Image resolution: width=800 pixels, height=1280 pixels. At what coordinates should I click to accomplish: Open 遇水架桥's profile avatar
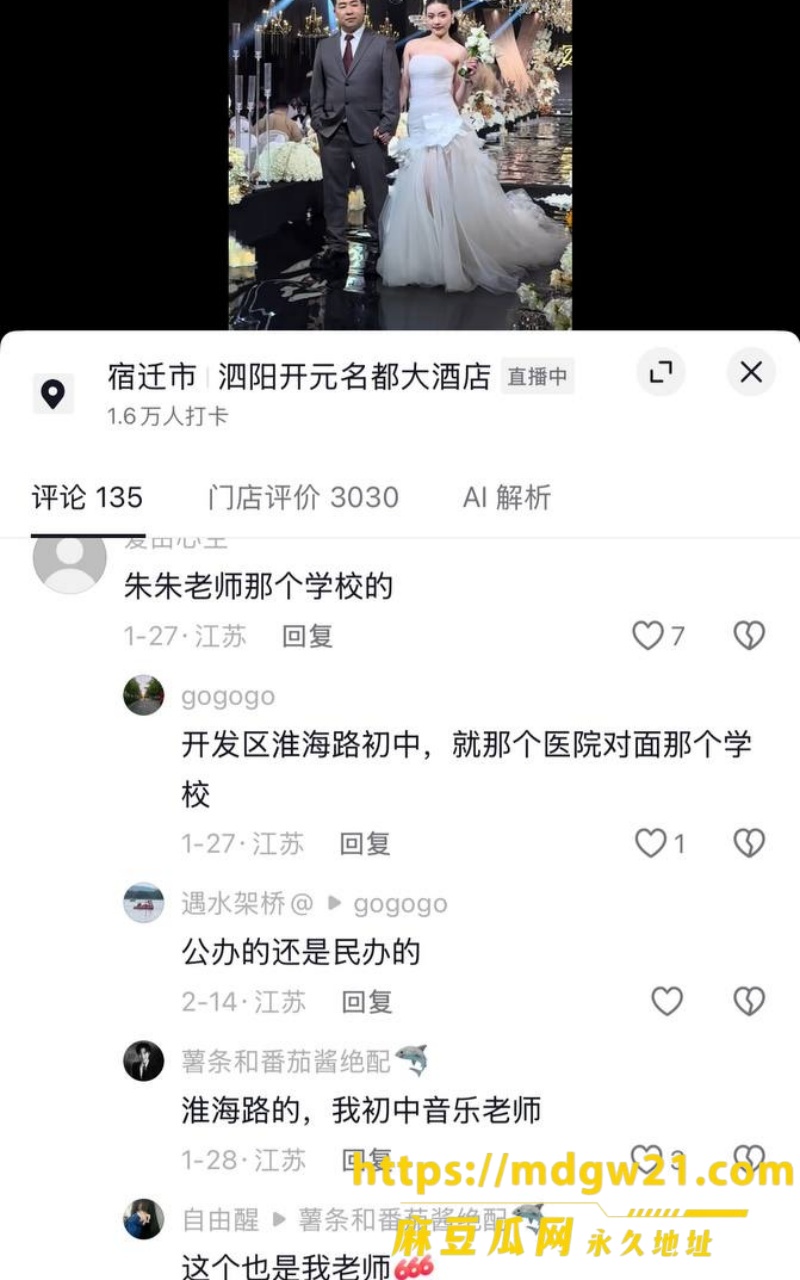coord(144,903)
